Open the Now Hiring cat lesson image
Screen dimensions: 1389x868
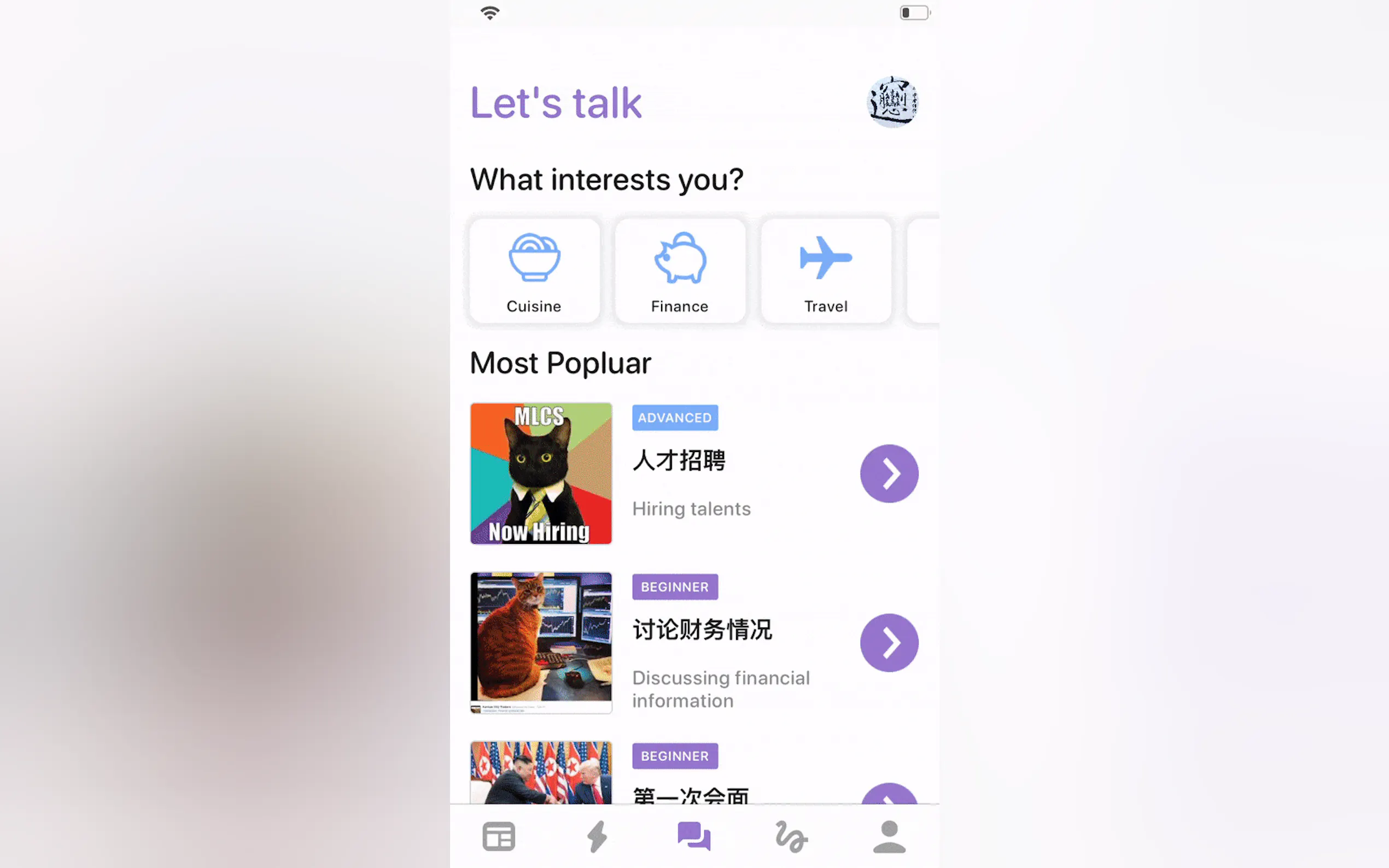(x=541, y=473)
